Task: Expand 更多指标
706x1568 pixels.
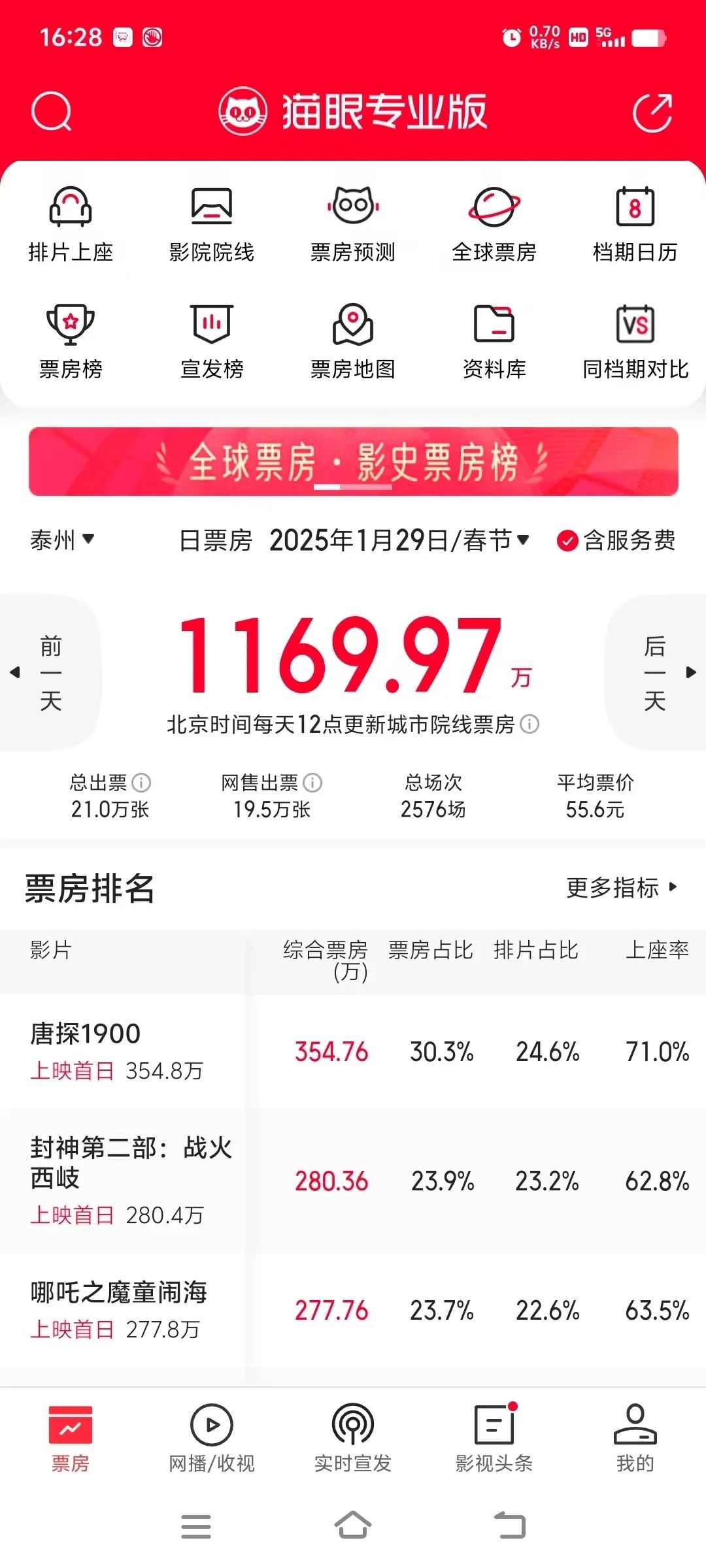Action: click(622, 888)
